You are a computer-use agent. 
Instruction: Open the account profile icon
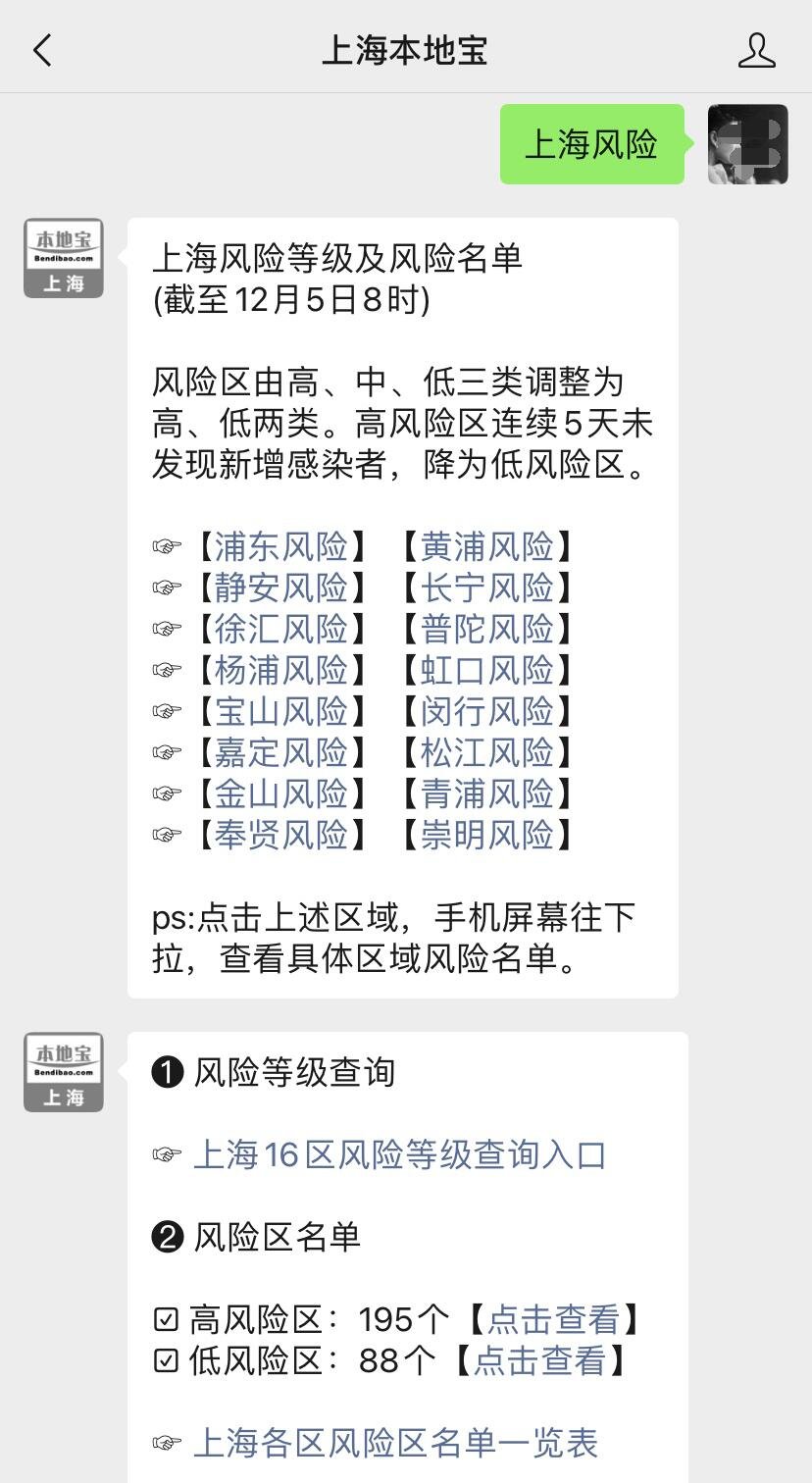(x=756, y=50)
